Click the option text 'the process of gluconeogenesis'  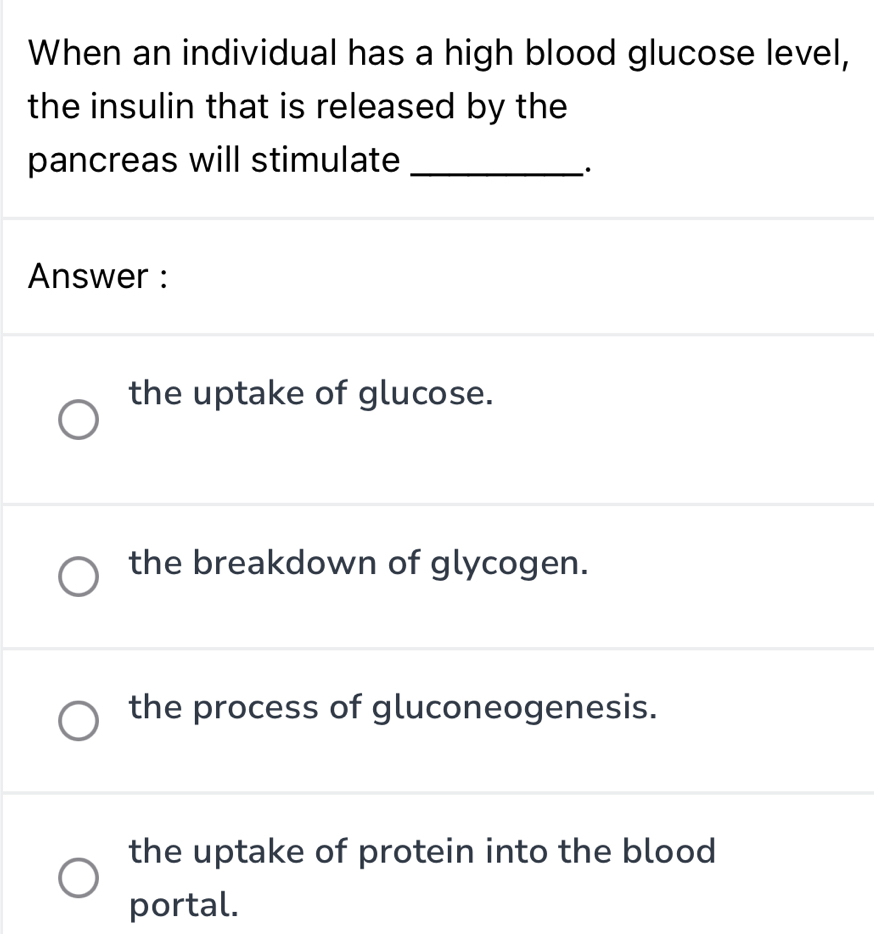(x=393, y=708)
